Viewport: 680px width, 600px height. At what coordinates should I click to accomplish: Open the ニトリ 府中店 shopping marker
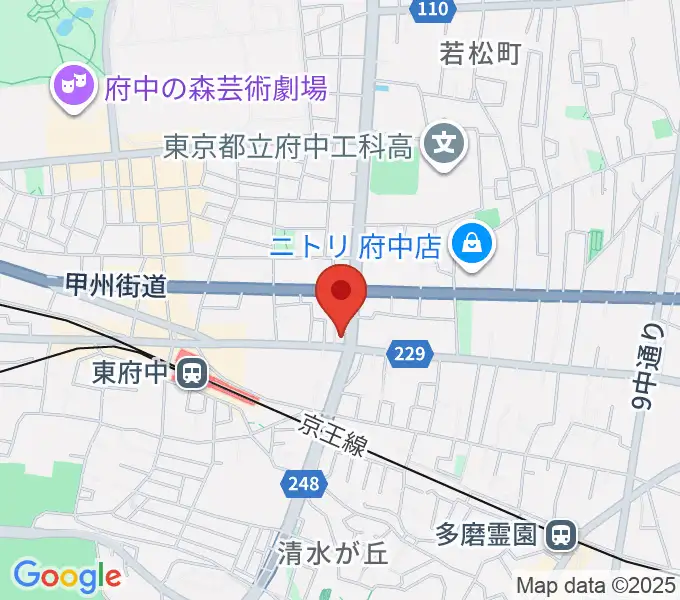click(469, 243)
